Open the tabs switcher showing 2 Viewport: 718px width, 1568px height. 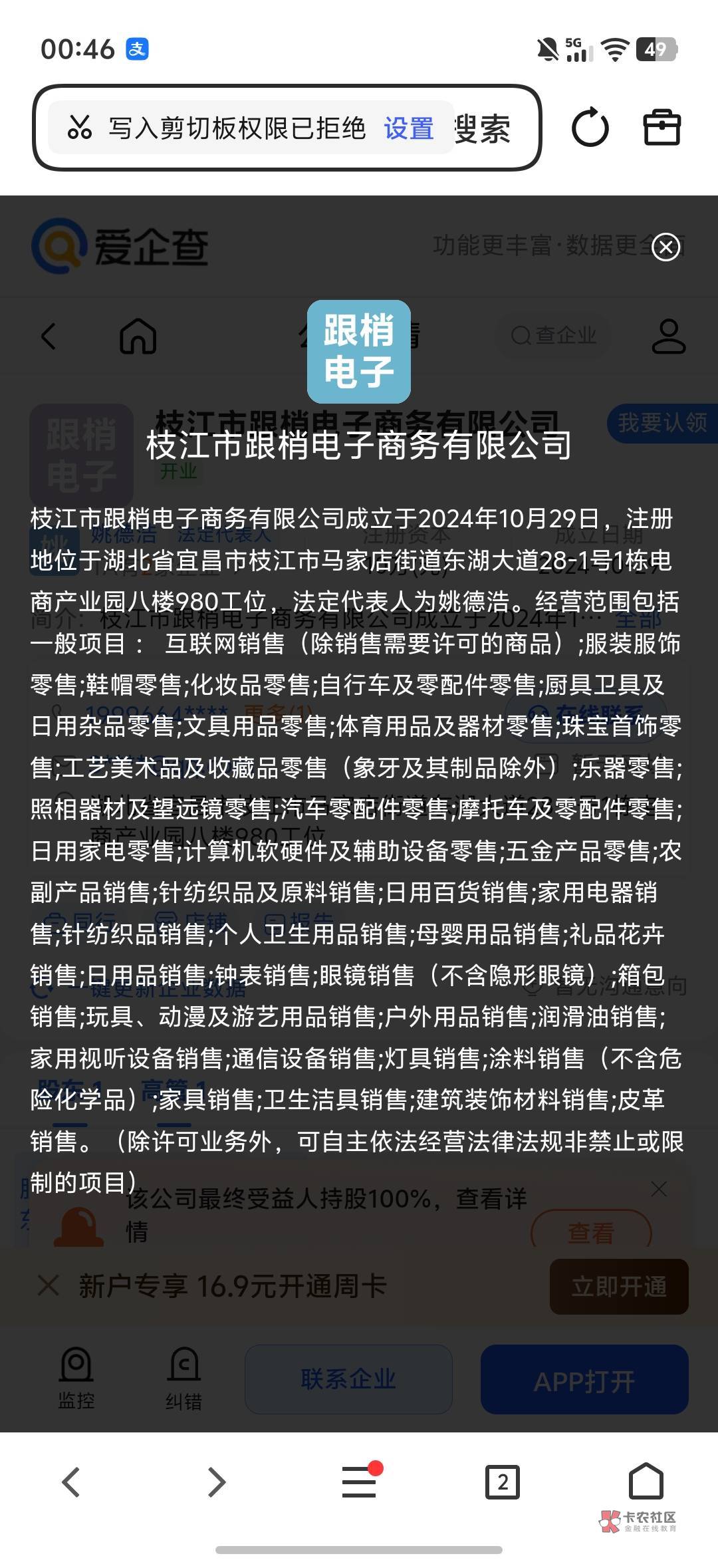click(x=503, y=1482)
